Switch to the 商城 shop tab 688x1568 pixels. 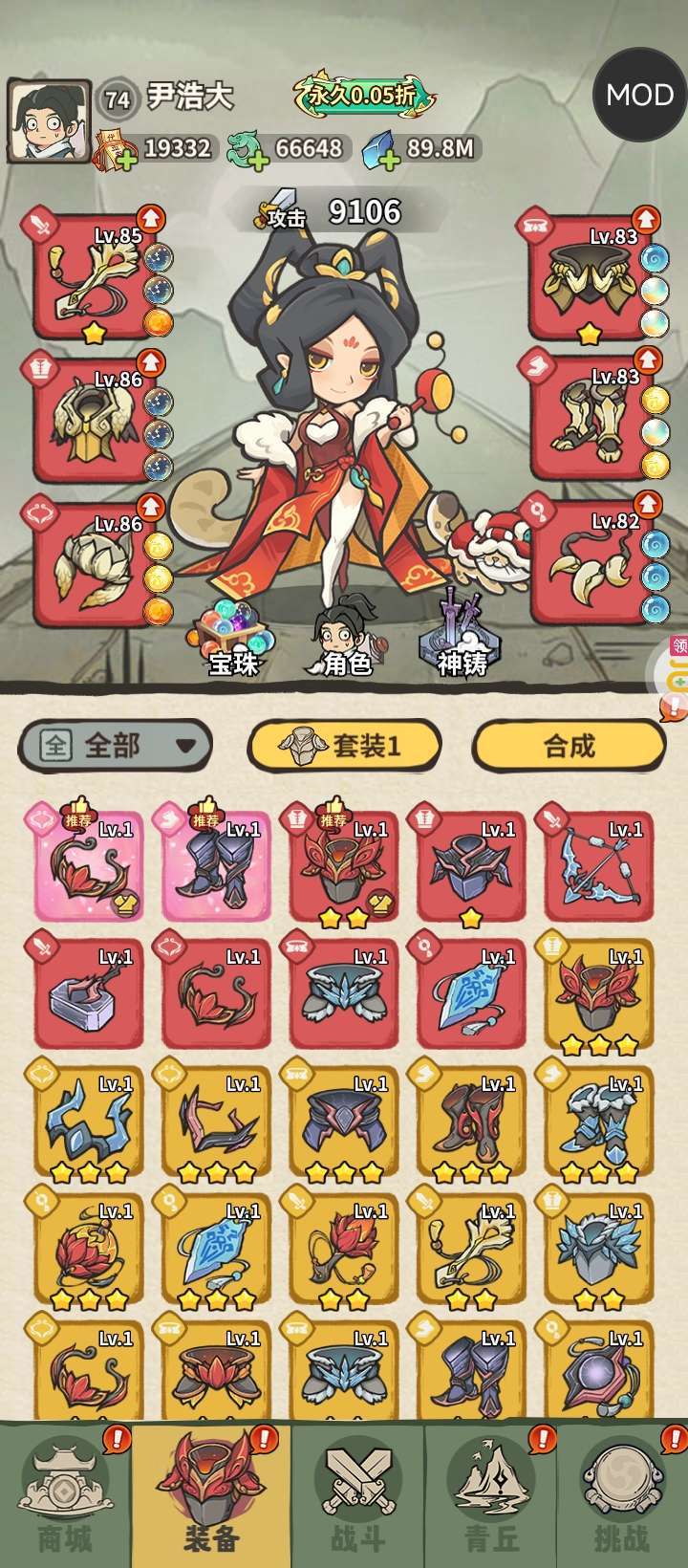65,1498
